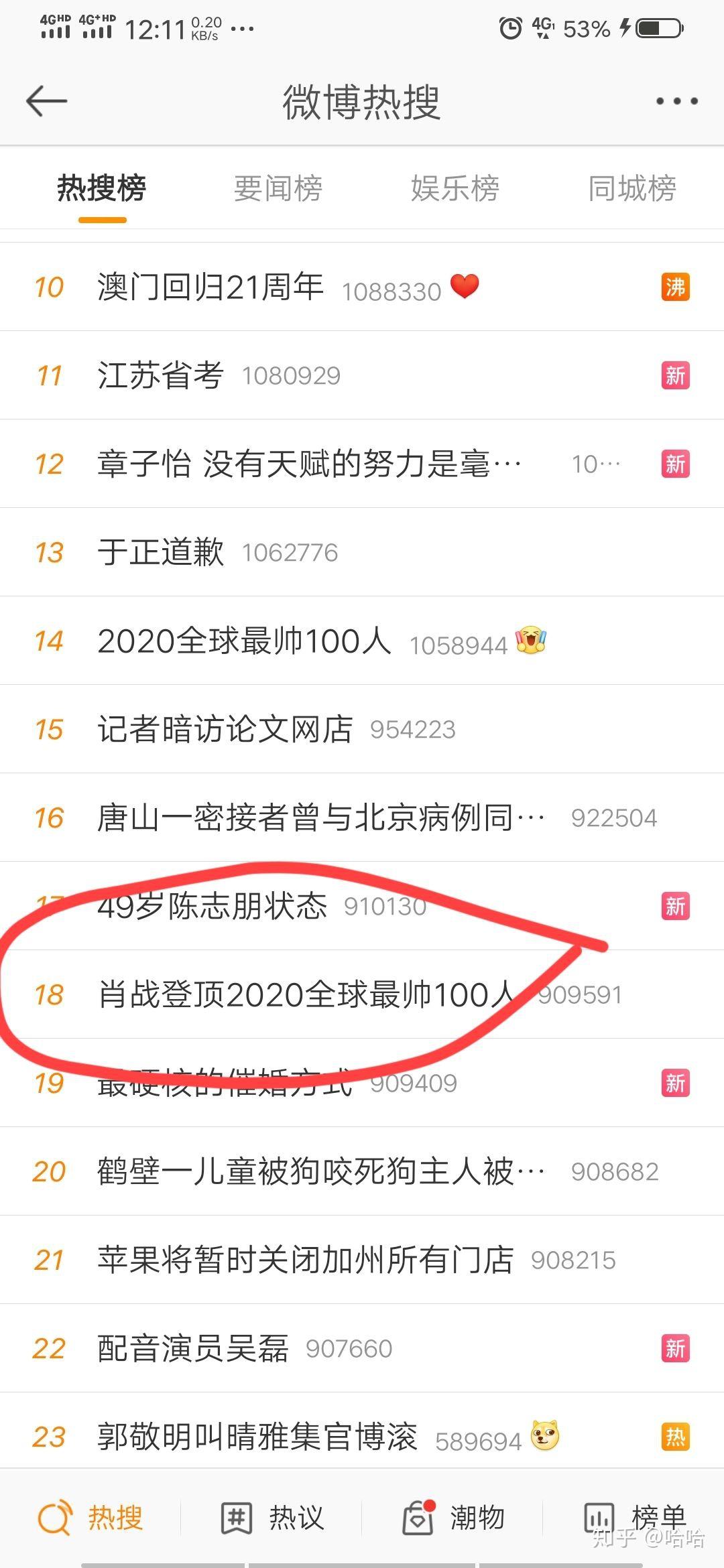Open trending topic 配音演员吴磊
This screenshot has height=1568, width=724.
[x=193, y=1348]
